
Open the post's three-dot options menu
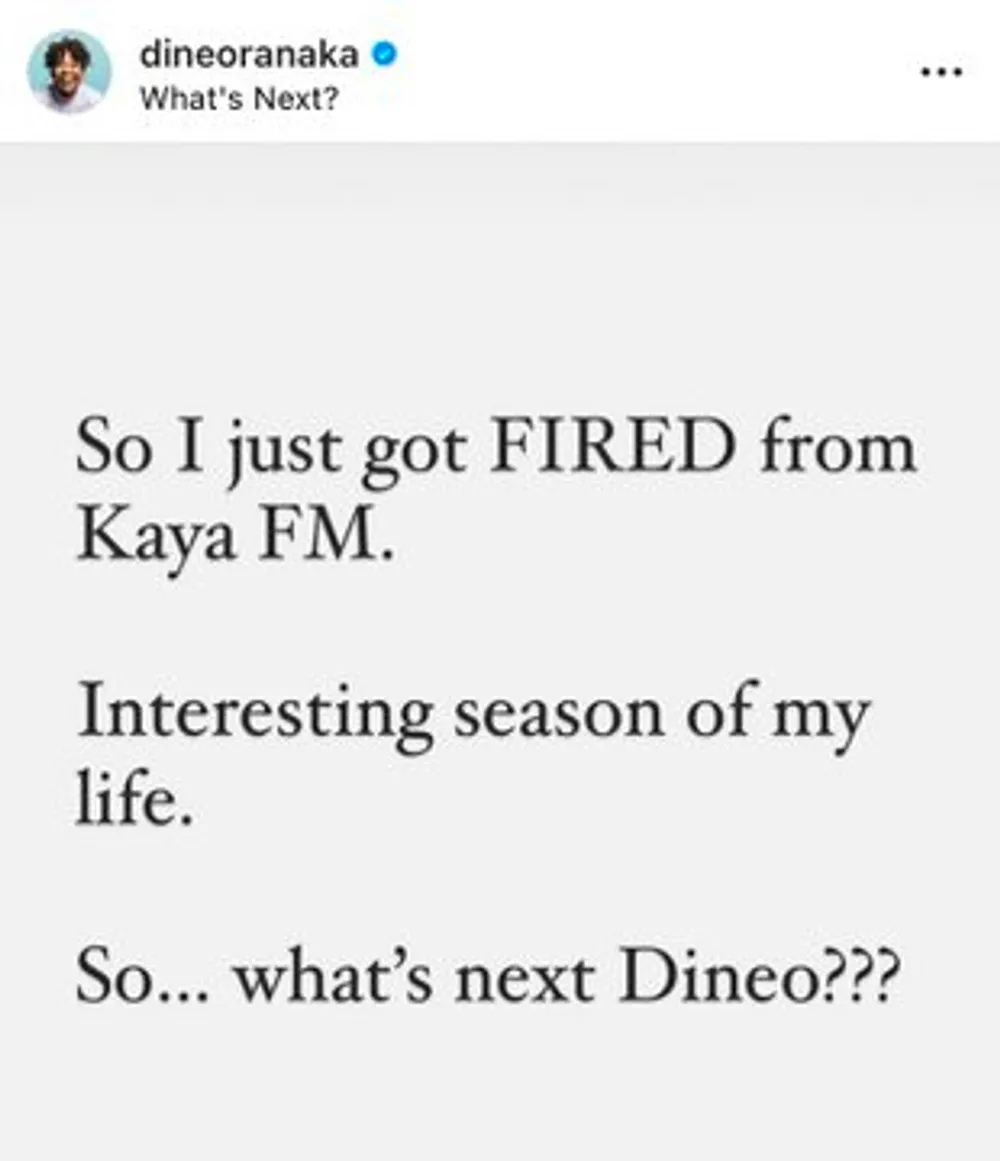tap(940, 74)
